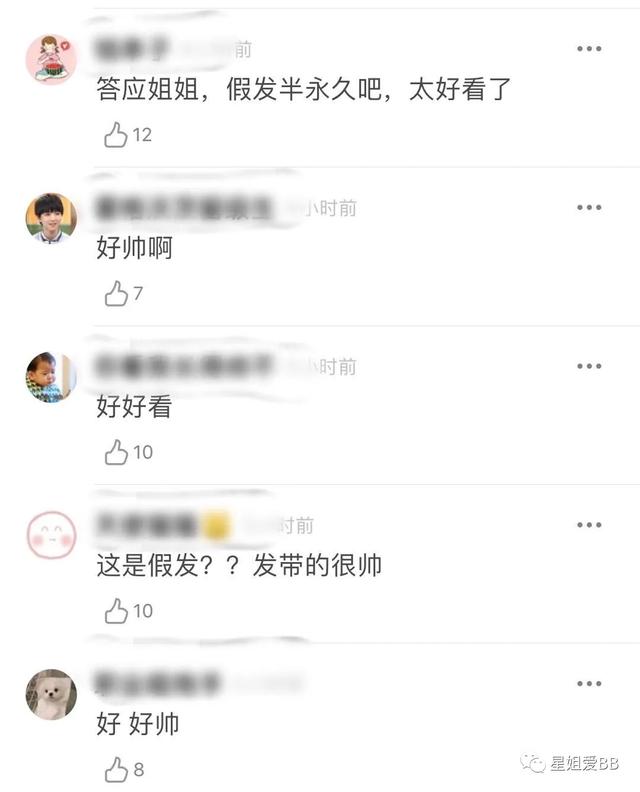Open avatar of '好帅啊' commenter
The width and height of the screenshot is (640, 792).
pyautogui.click(x=51, y=217)
